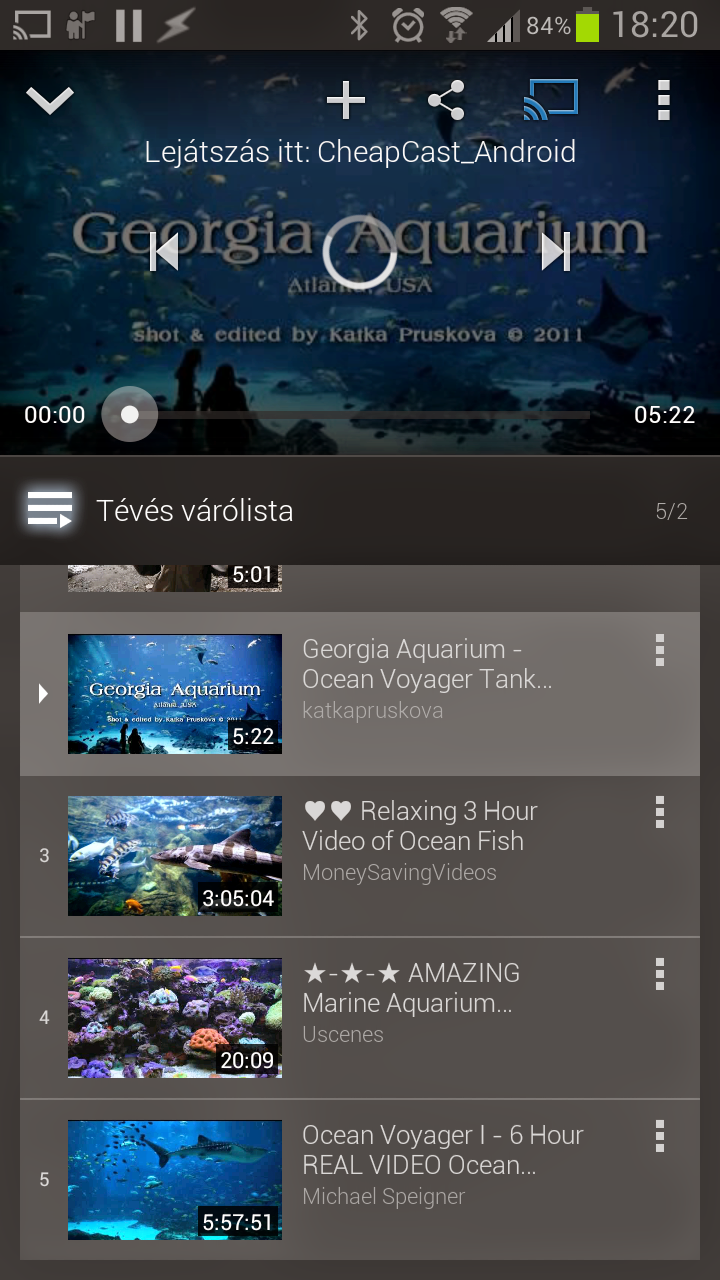Open options for Georgia Aquarium video
Screen dimensions: 720x1280
coord(660,650)
